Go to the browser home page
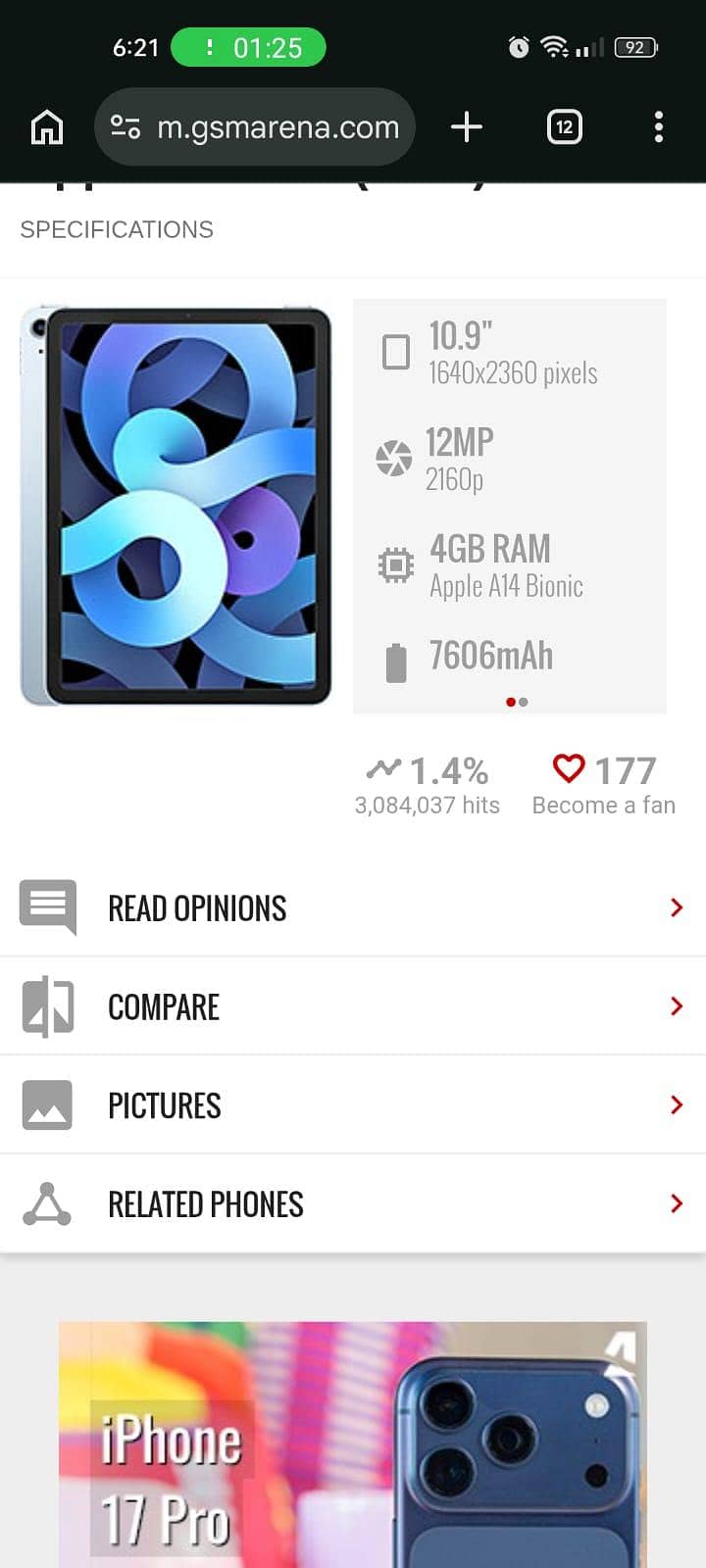This screenshot has width=706, height=1568. point(47,127)
